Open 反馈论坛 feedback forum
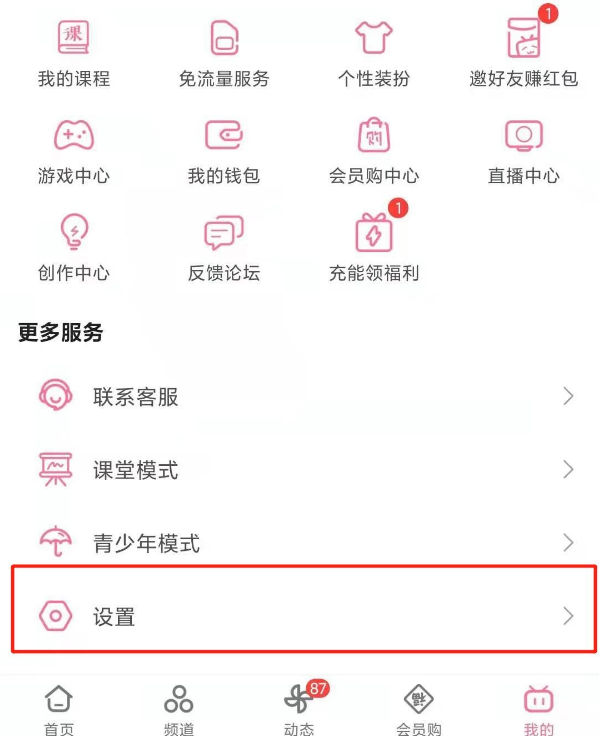600x736 pixels. (224, 248)
